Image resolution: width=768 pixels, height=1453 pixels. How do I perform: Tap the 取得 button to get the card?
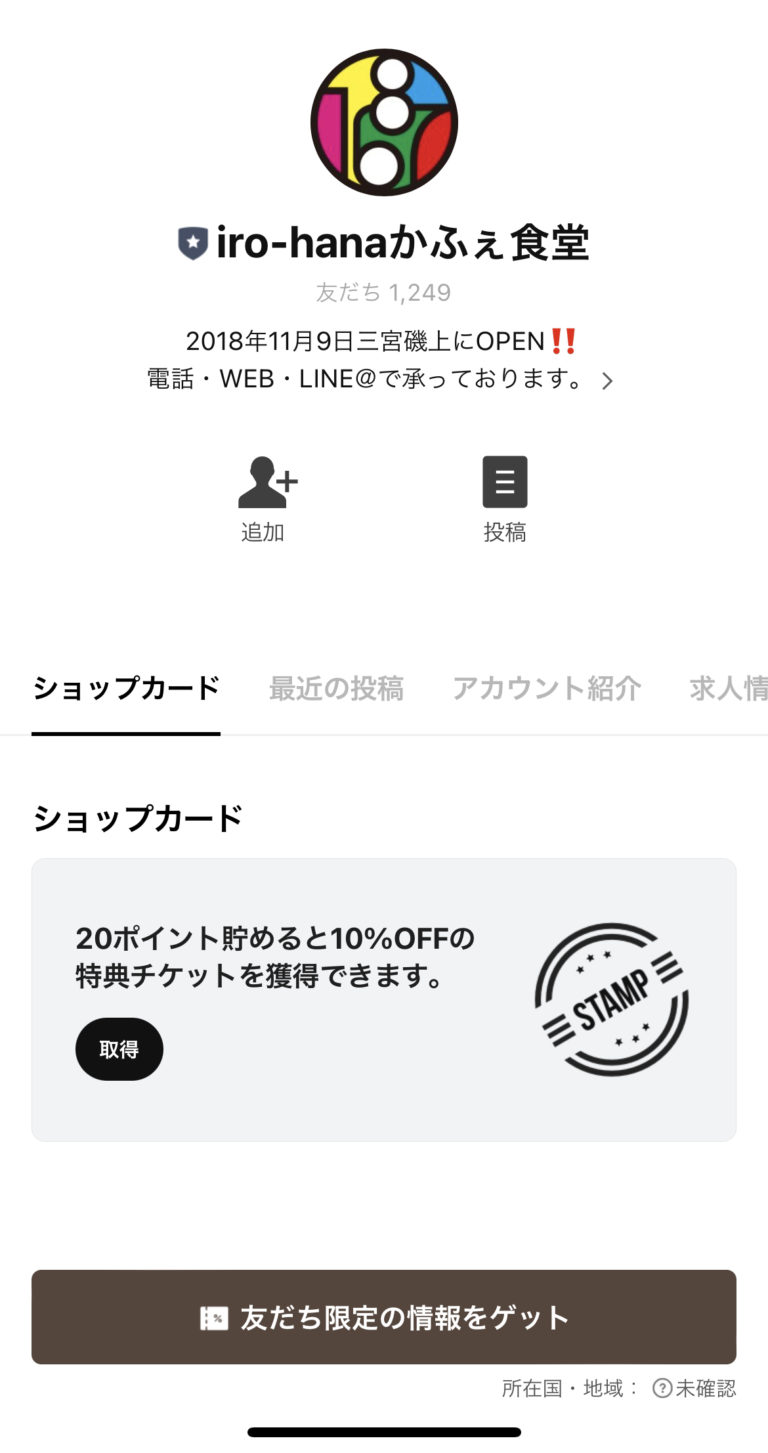(x=119, y=1048)
